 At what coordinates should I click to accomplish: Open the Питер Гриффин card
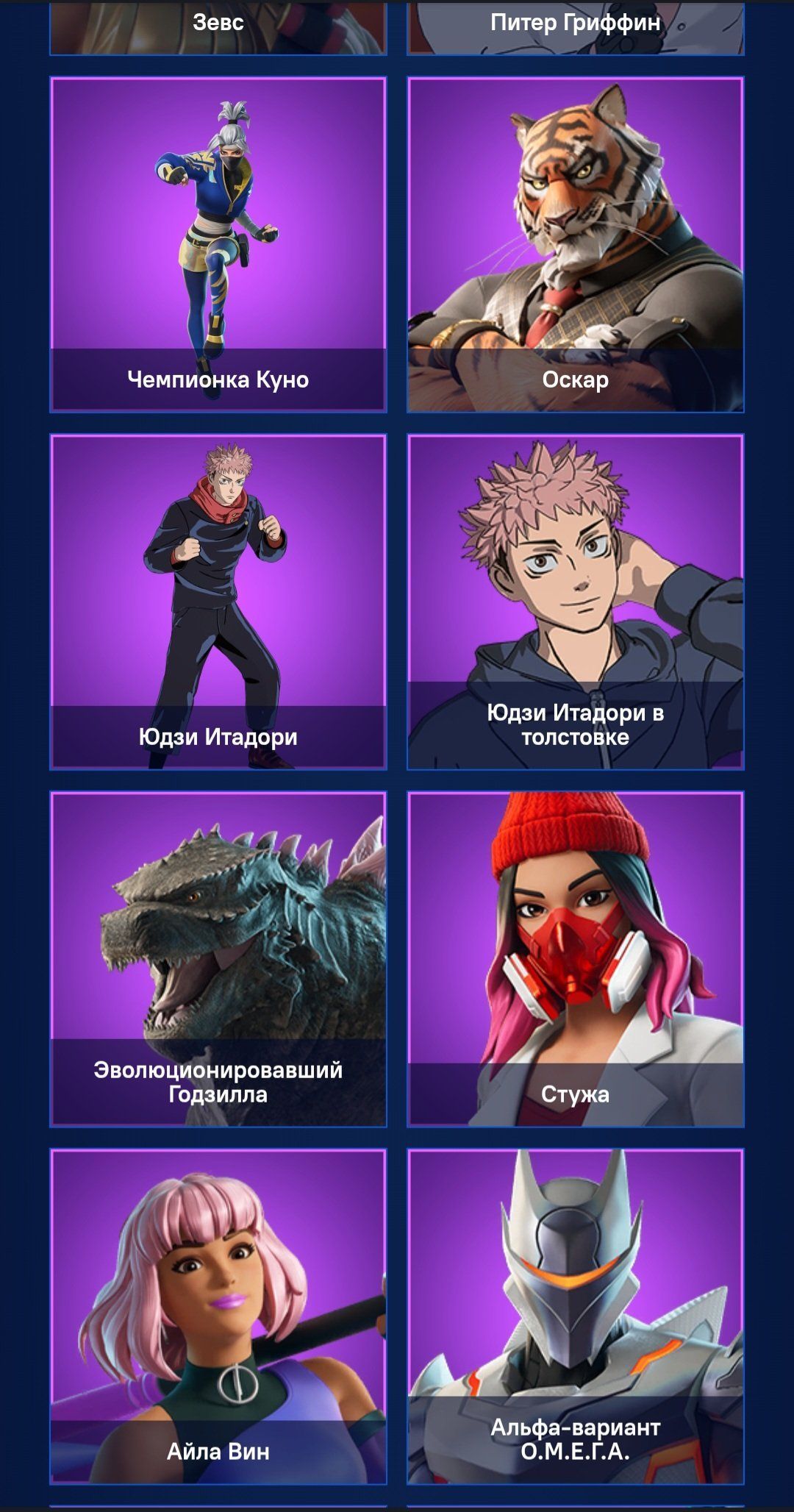(x=576, y=28)
